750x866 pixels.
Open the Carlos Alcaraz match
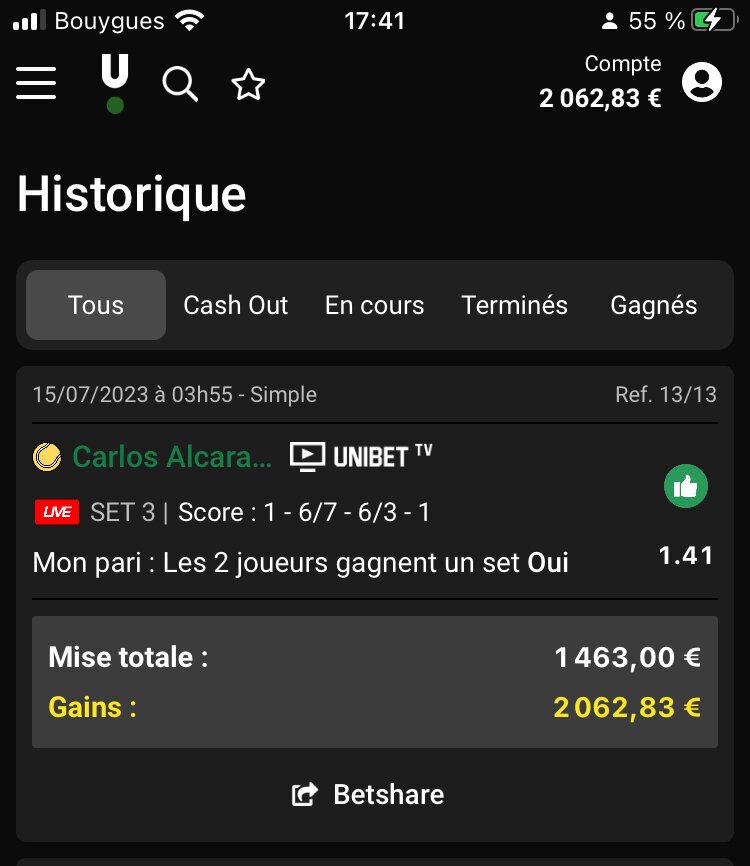(x=171, y=457)
